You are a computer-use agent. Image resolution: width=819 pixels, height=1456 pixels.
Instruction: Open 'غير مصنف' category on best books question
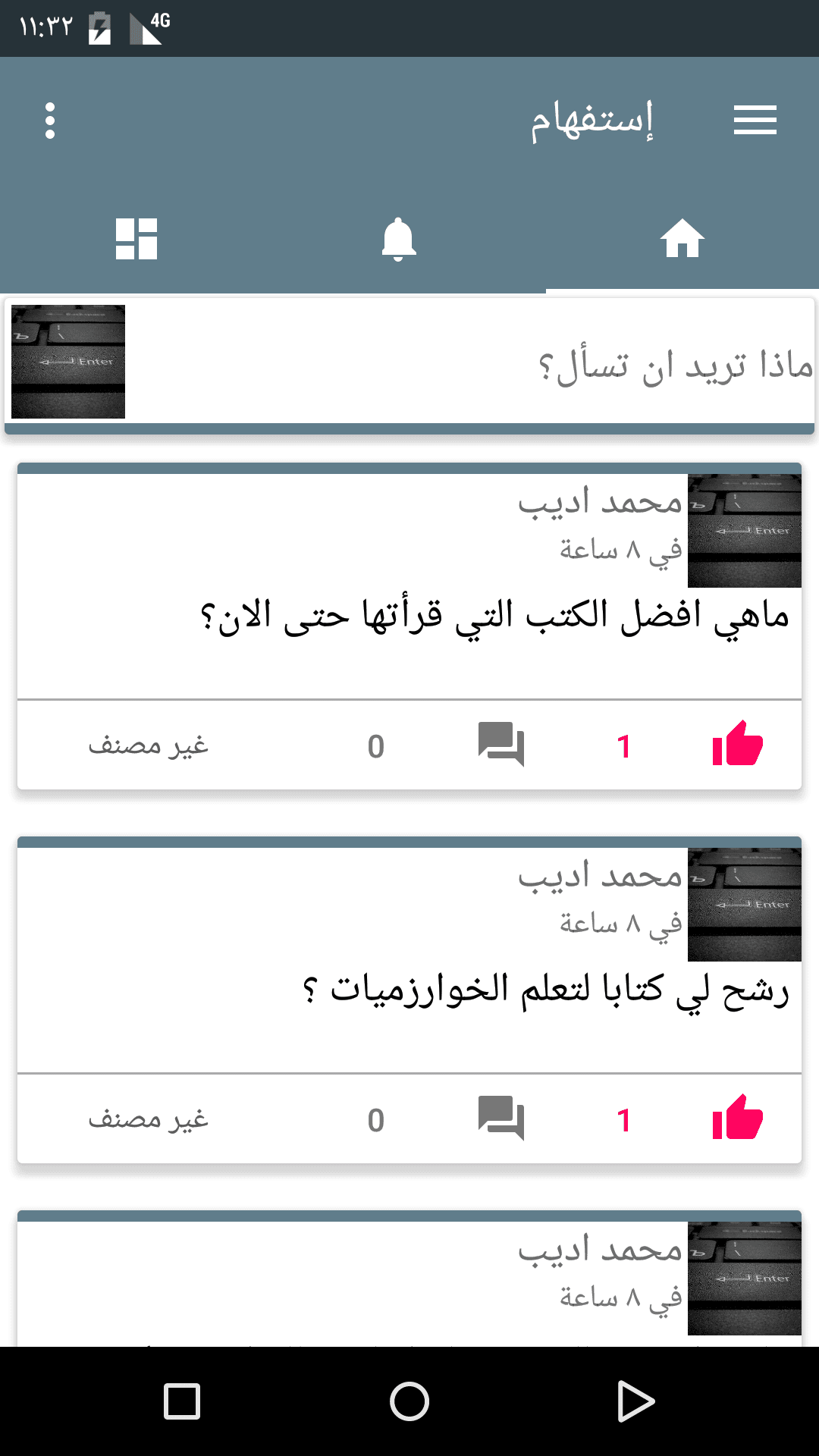coord(149,745)
